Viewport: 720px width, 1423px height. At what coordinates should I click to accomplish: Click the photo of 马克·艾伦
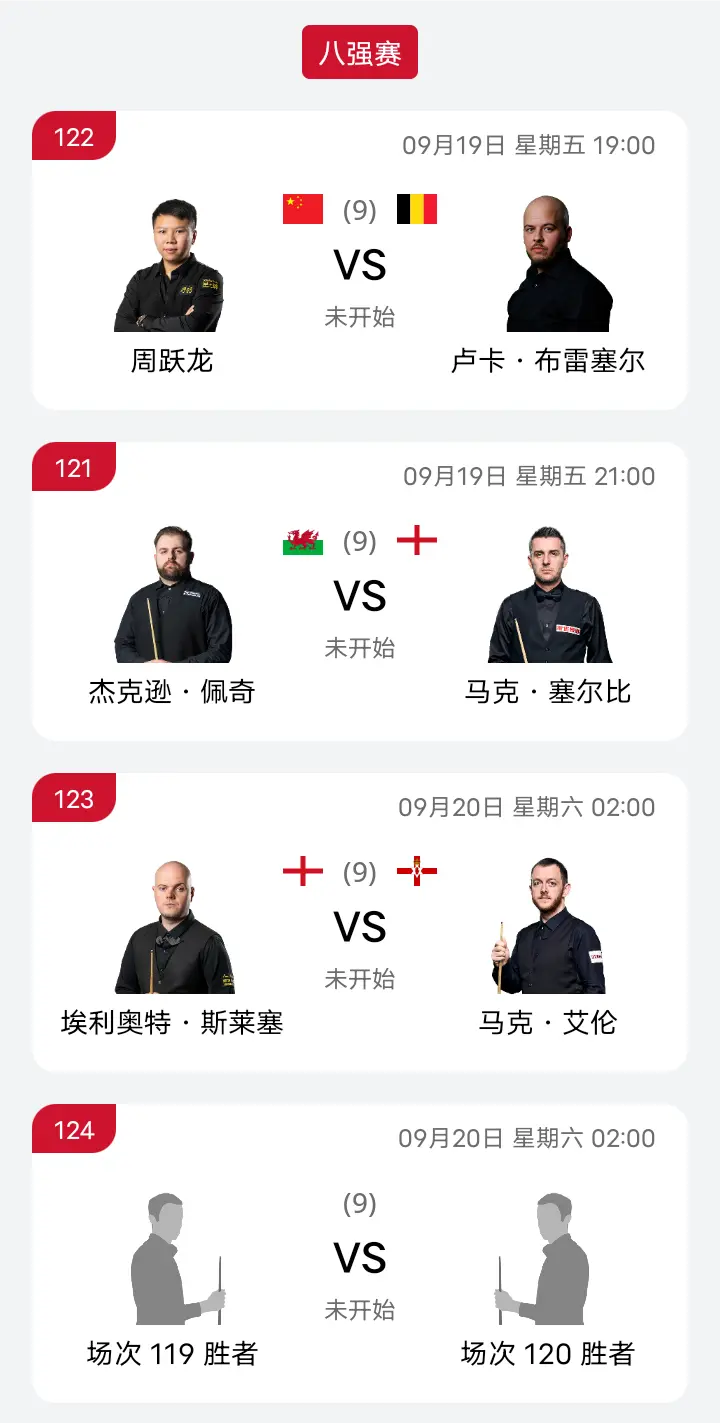click(x=549, y=925)
